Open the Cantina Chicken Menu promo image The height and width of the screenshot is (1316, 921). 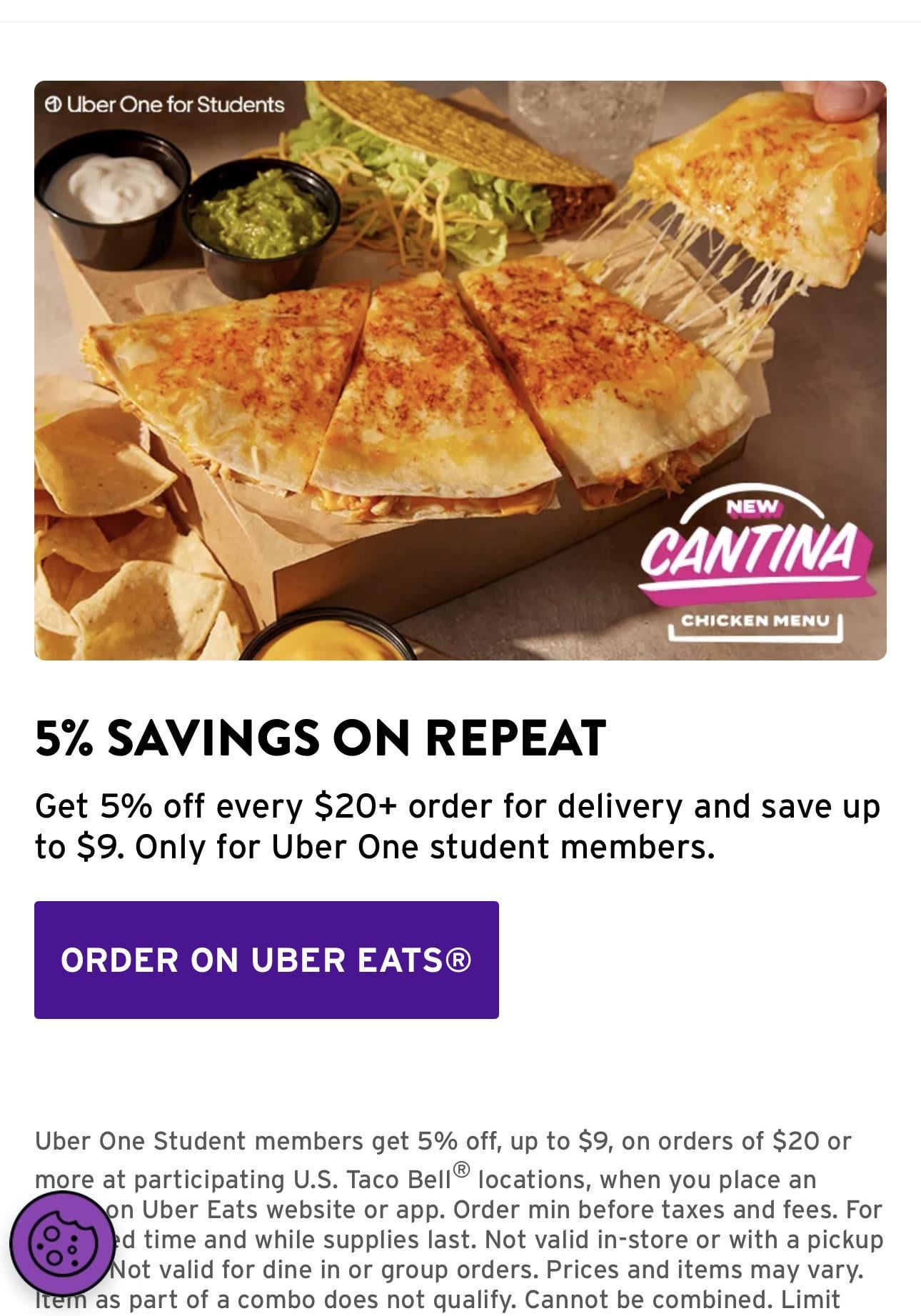coord(460,370)
